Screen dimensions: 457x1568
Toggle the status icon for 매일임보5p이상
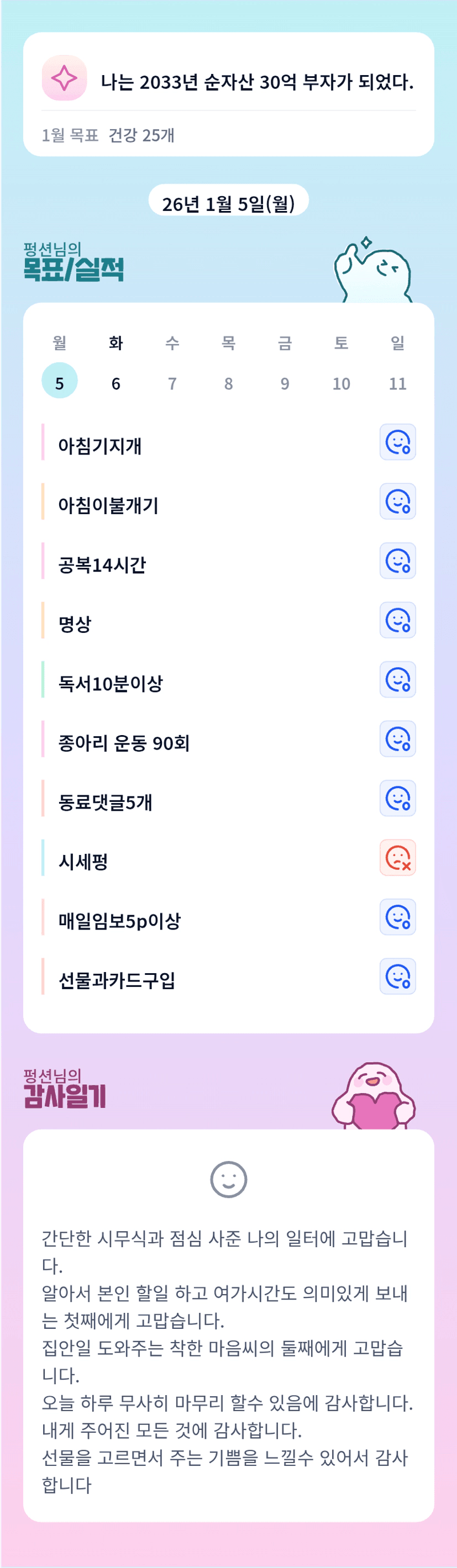pos(397,917)
